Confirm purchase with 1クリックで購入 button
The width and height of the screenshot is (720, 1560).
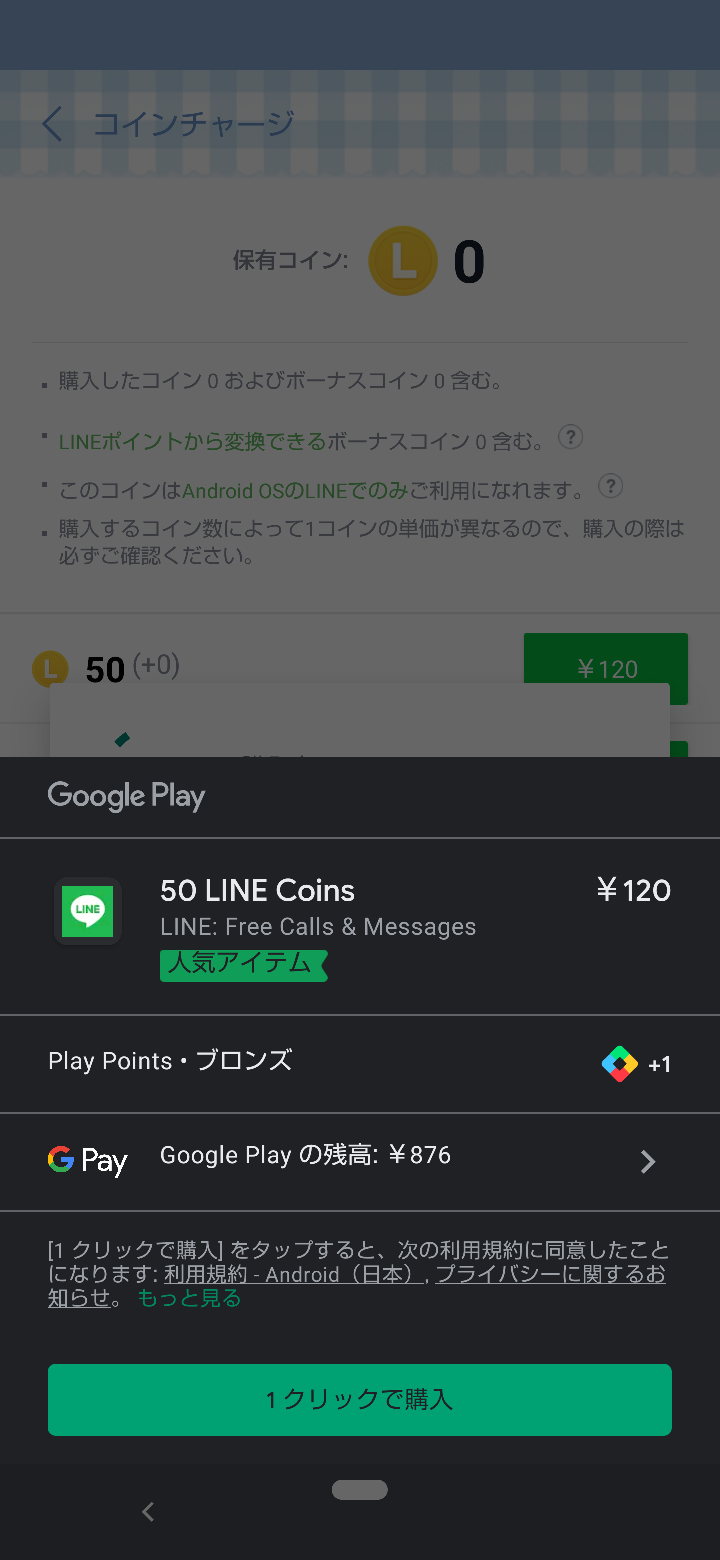point(360,1399)
